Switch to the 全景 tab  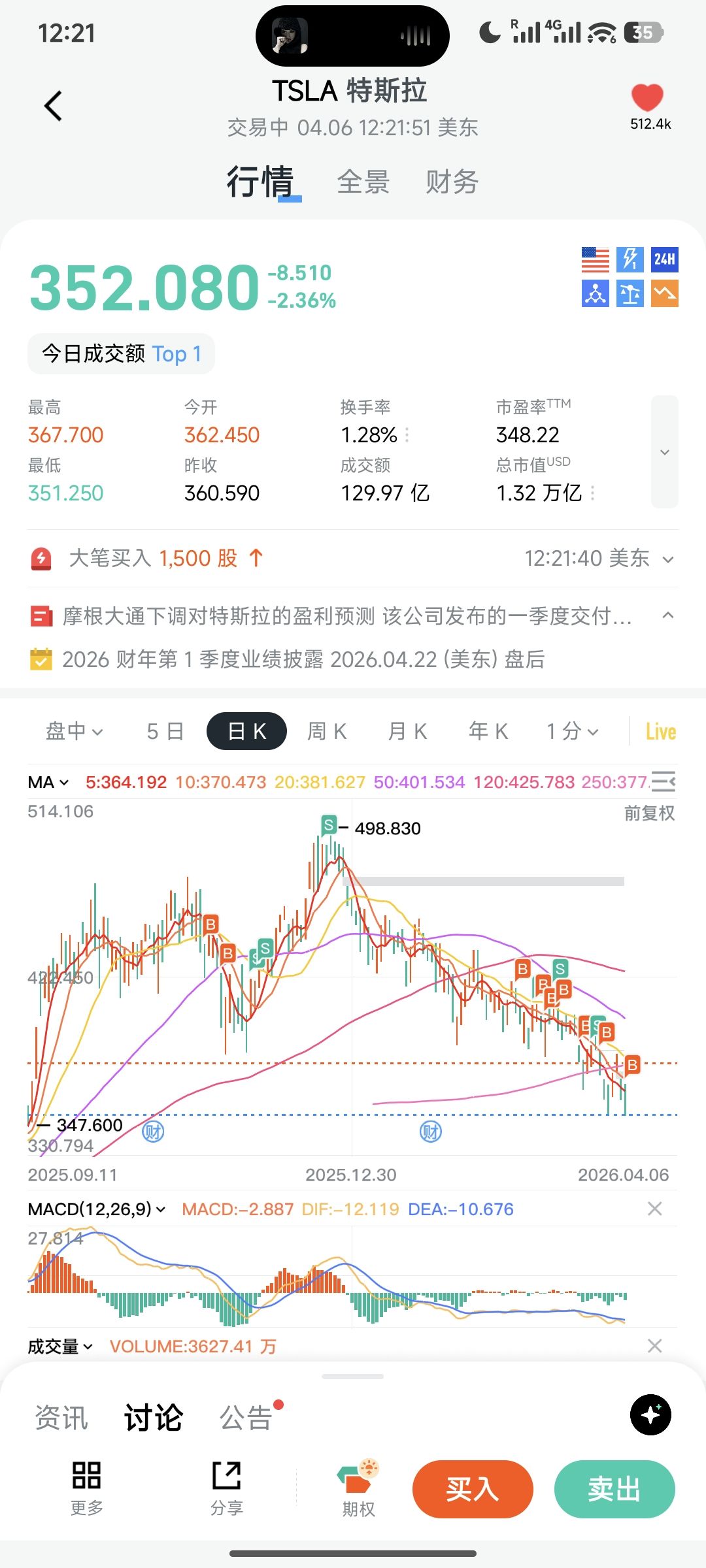click(363, 182)
